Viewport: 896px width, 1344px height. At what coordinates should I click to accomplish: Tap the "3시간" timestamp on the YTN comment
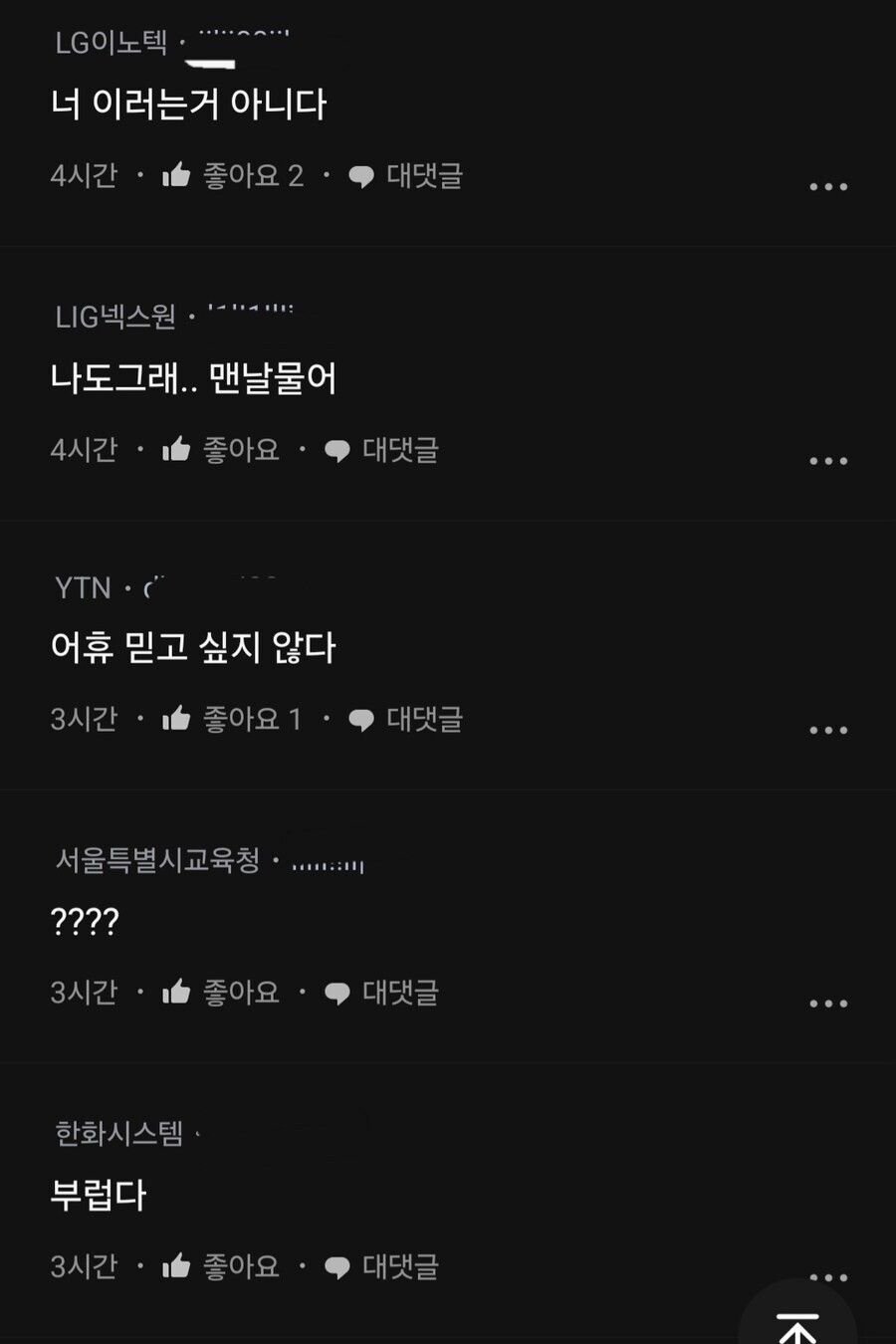pyautogui.click(x=84, y=718)
